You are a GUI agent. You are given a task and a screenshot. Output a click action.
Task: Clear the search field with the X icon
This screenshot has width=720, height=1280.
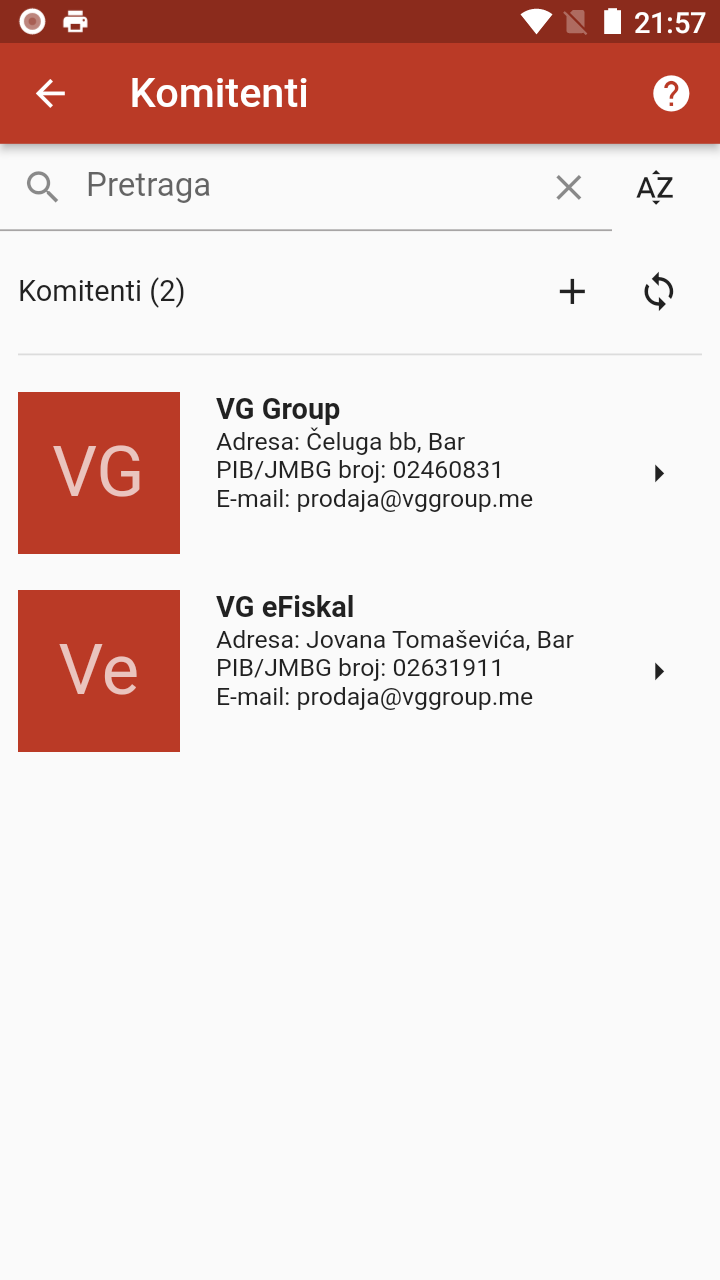(x=568, y=187)
